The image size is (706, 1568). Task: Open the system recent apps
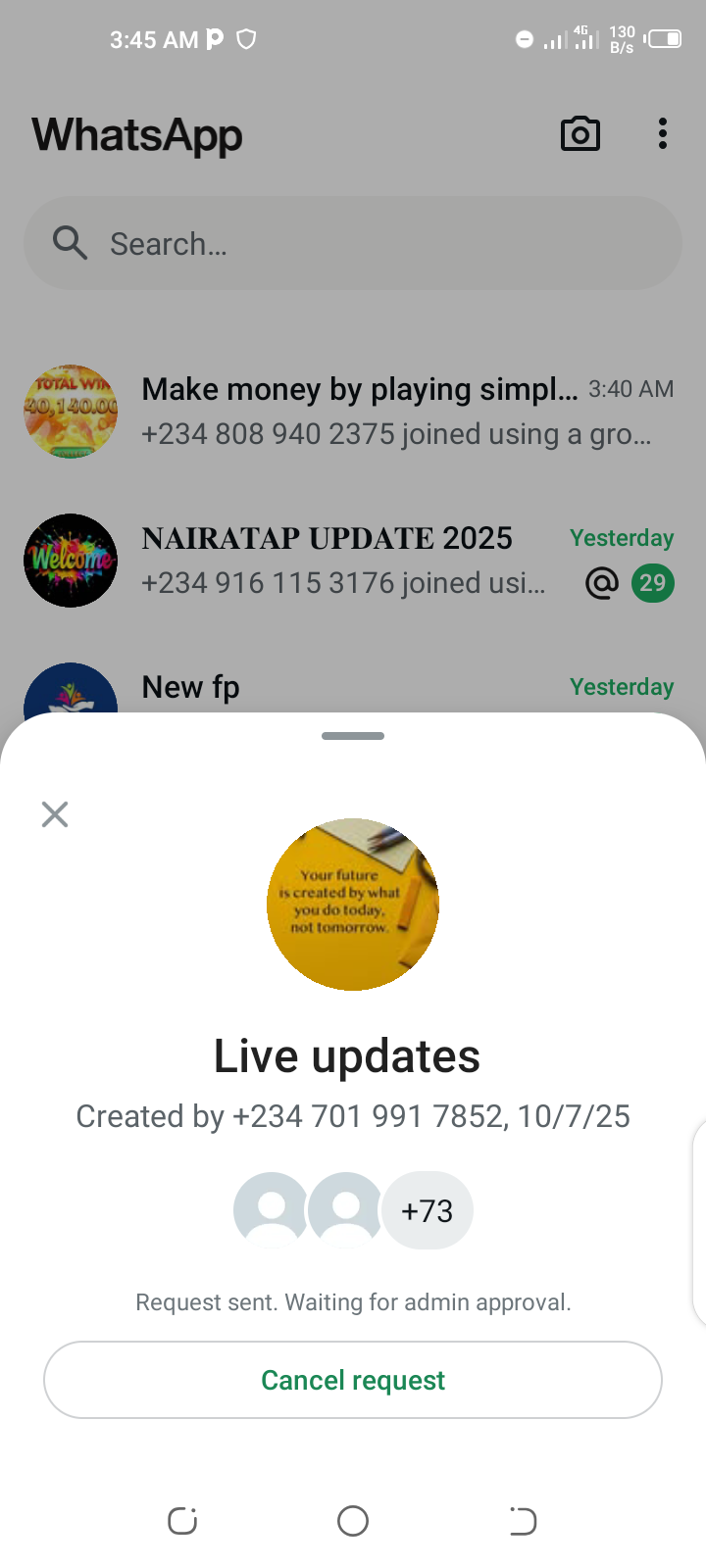182,1521
